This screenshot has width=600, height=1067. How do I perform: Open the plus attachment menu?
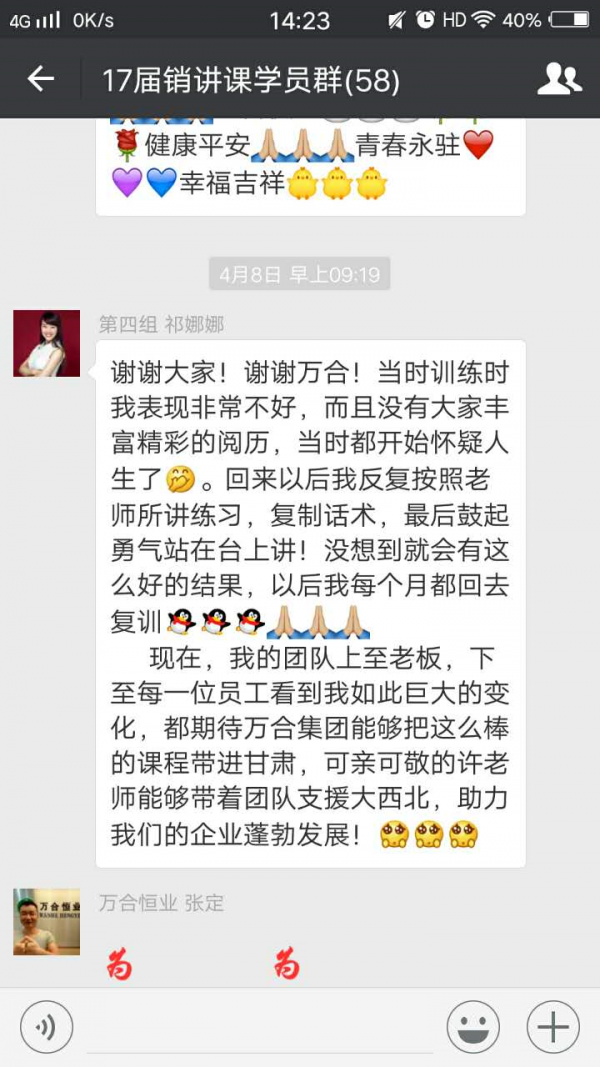click(552, 1027)
